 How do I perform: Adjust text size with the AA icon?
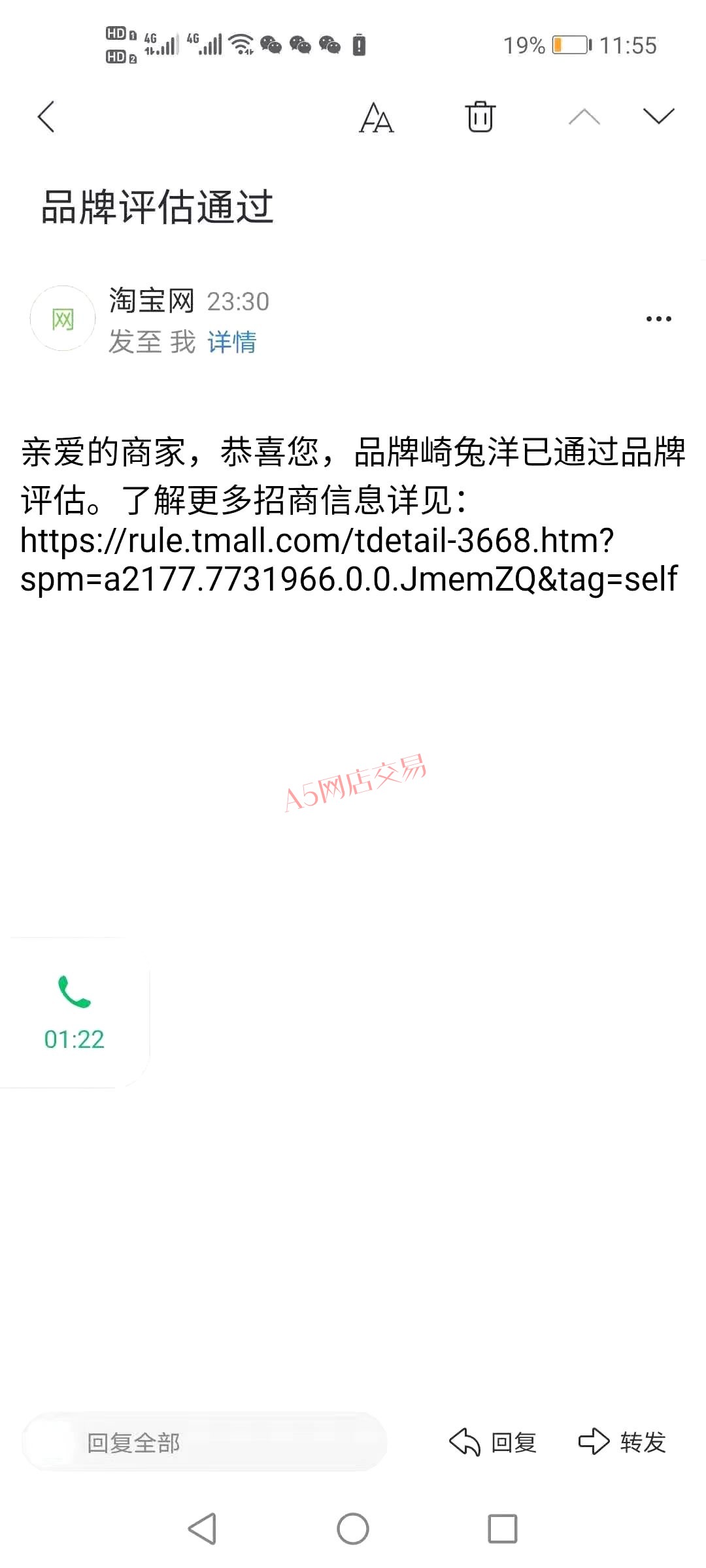[x=377, y=118]
